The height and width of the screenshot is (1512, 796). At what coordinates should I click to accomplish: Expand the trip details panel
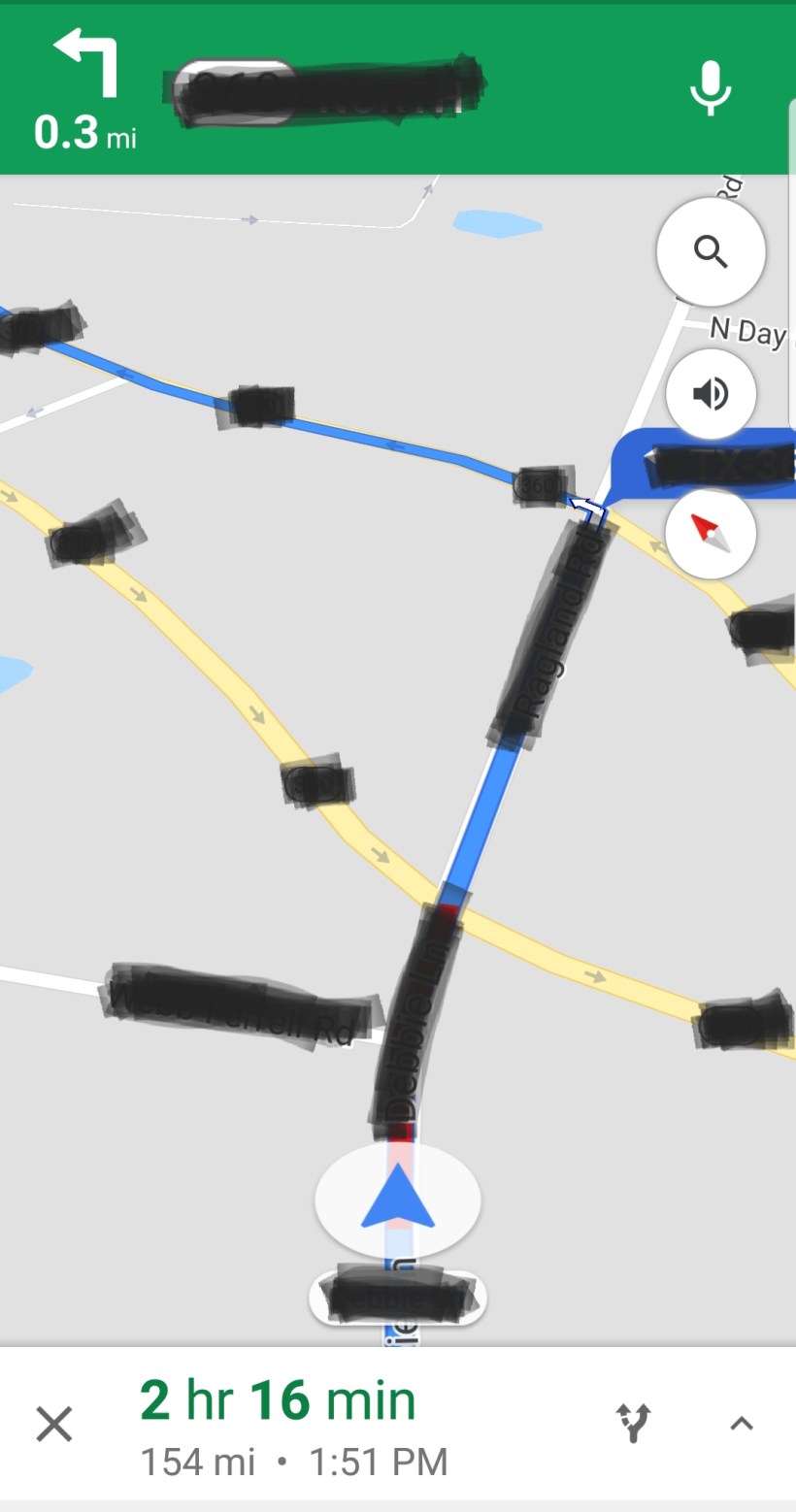pyautogui.click(x=742, y=1424)
